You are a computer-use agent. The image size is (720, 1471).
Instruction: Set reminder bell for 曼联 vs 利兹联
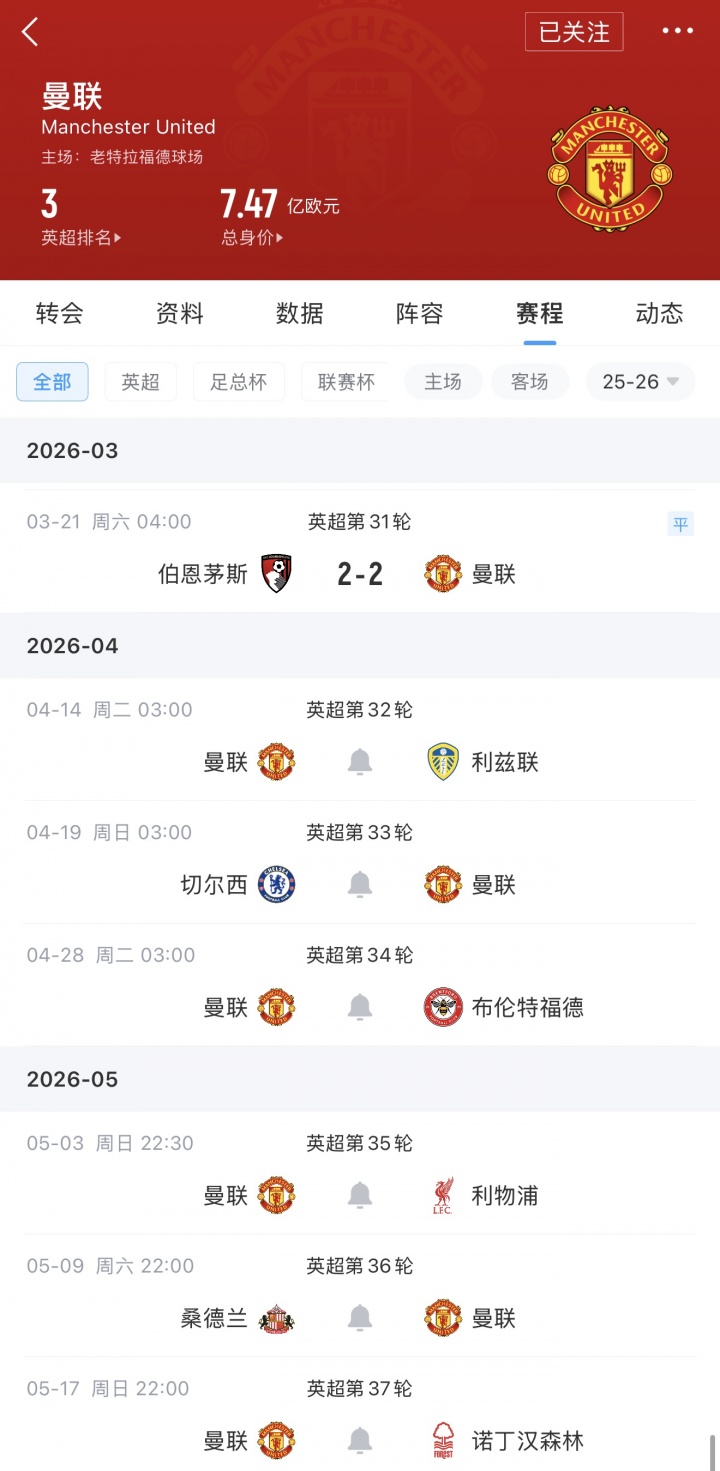[x=360, y=763]
